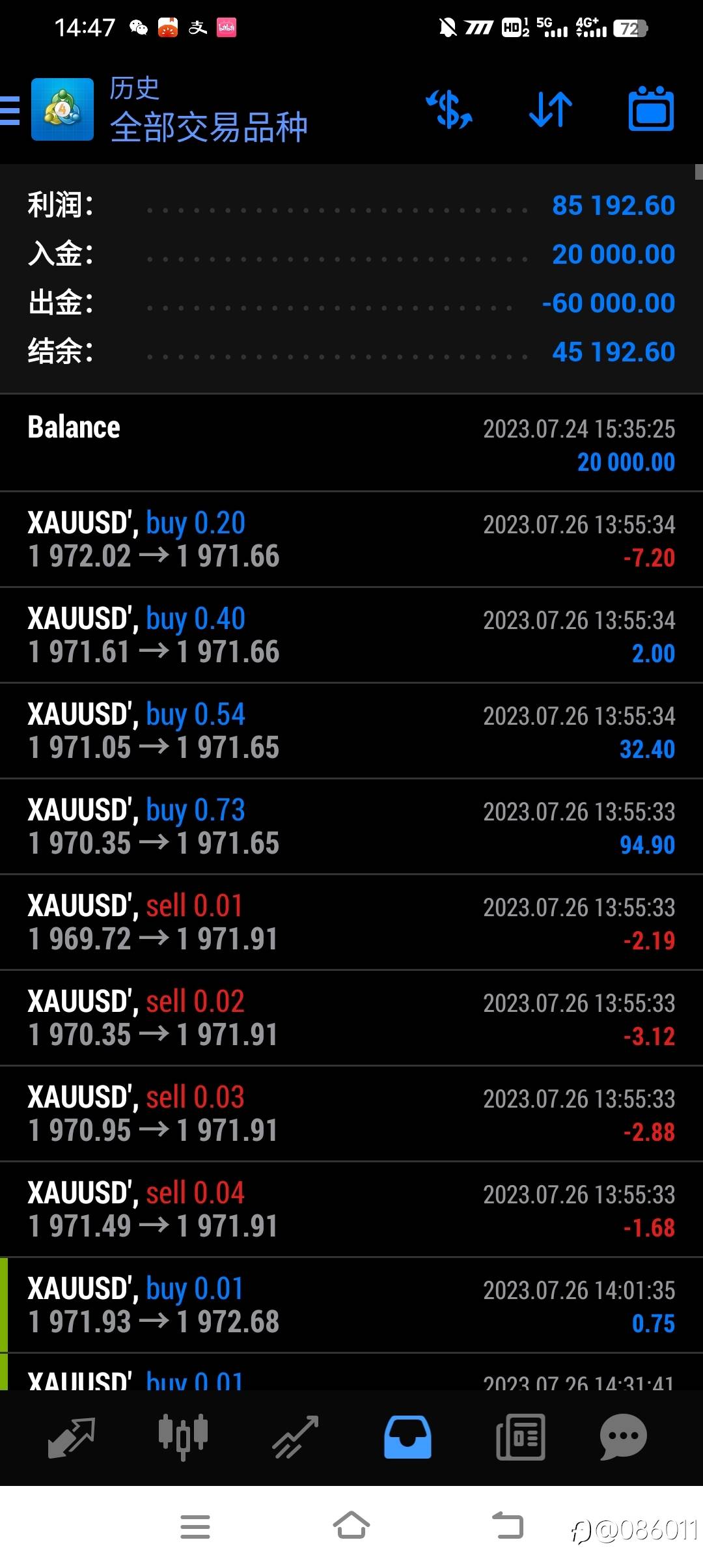Open the XAUUSD sell 0.03 trade
Viewport: 703px width, 1568px height.
click(x=351, y=1114)
